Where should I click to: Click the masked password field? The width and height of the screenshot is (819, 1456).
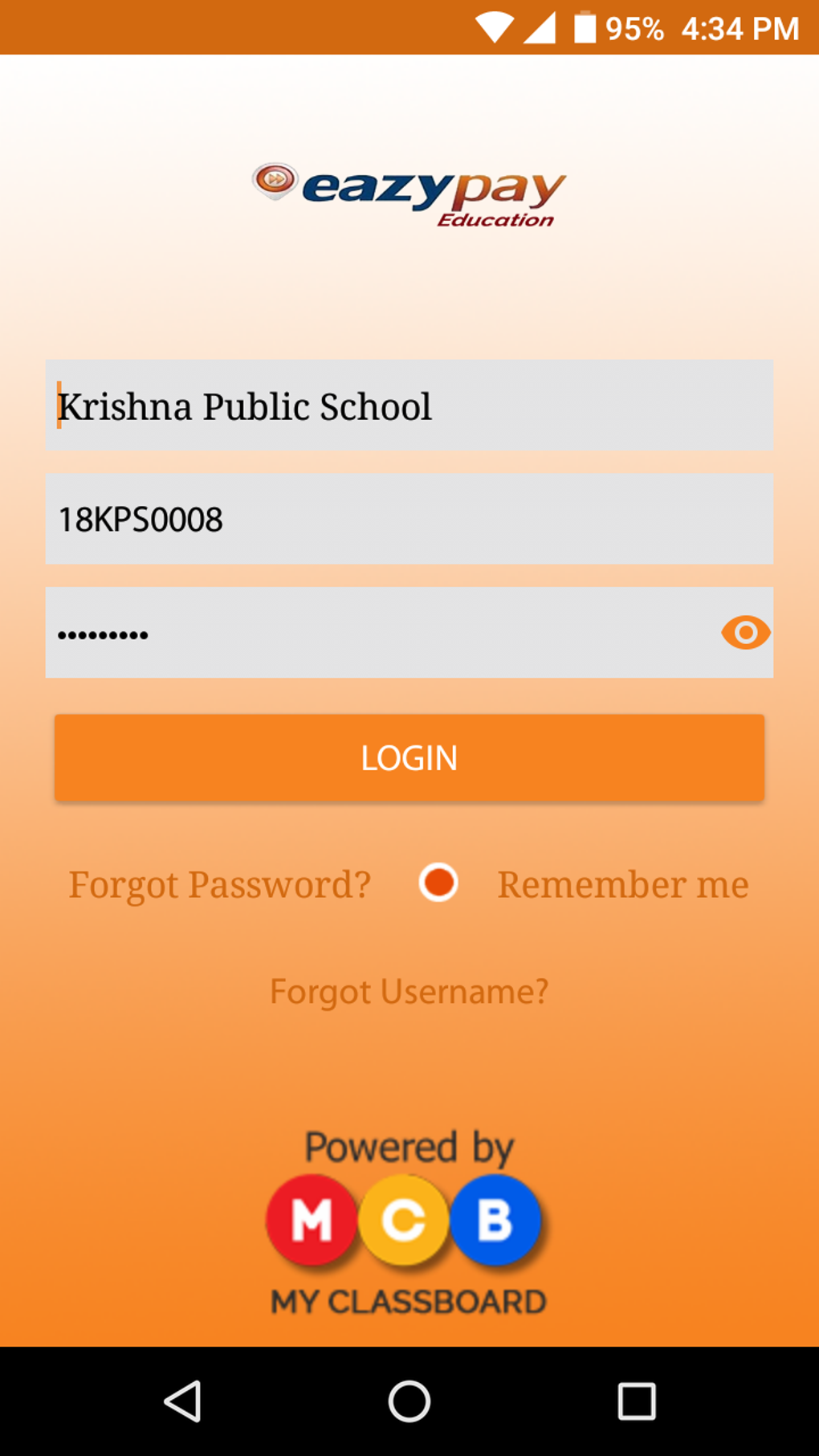(361, 634)
